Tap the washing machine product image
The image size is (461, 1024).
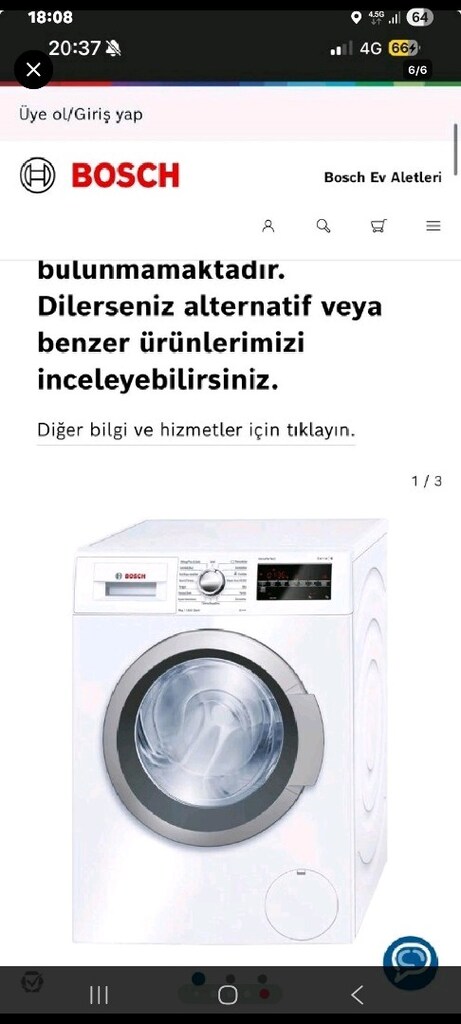click(x=230, y=730)
